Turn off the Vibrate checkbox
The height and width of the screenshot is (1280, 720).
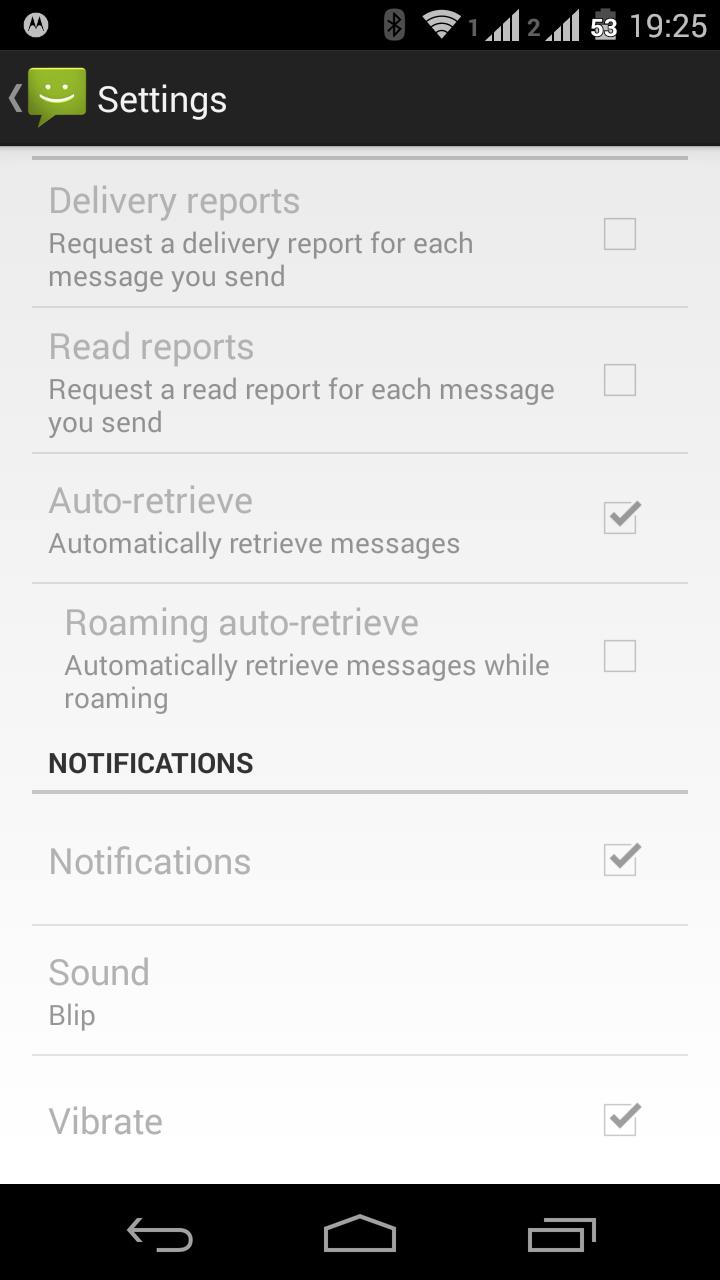[x=620, y=1119]
